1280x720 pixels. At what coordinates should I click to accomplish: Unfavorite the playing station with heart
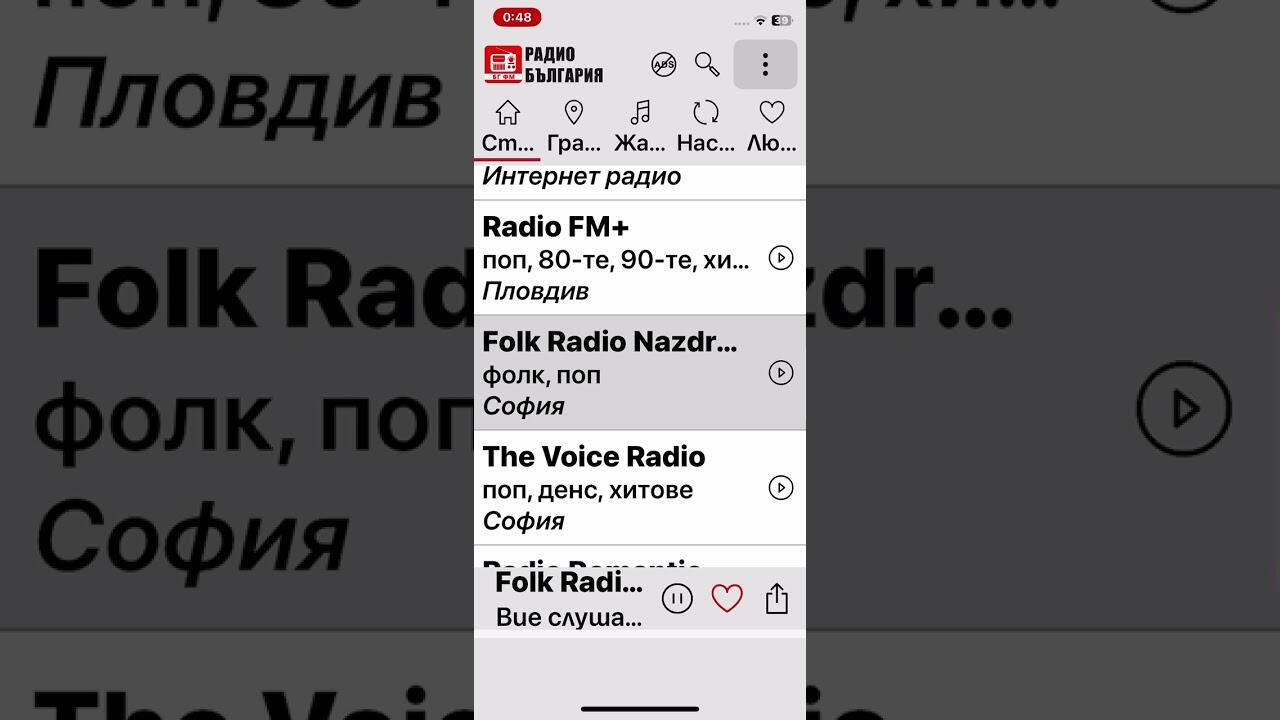pos(727,599)
